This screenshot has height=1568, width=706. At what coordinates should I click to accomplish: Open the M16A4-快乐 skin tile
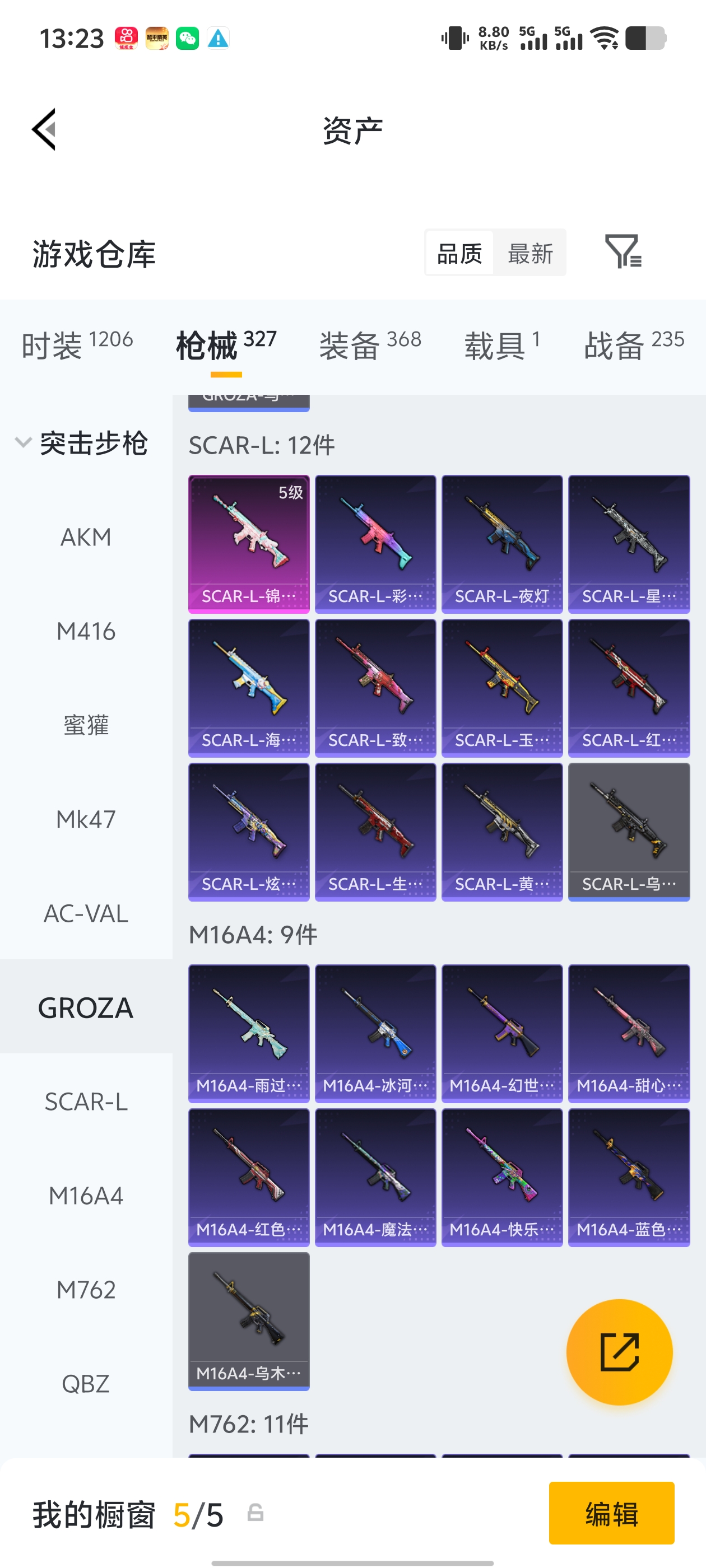(x=502, y=1177)
